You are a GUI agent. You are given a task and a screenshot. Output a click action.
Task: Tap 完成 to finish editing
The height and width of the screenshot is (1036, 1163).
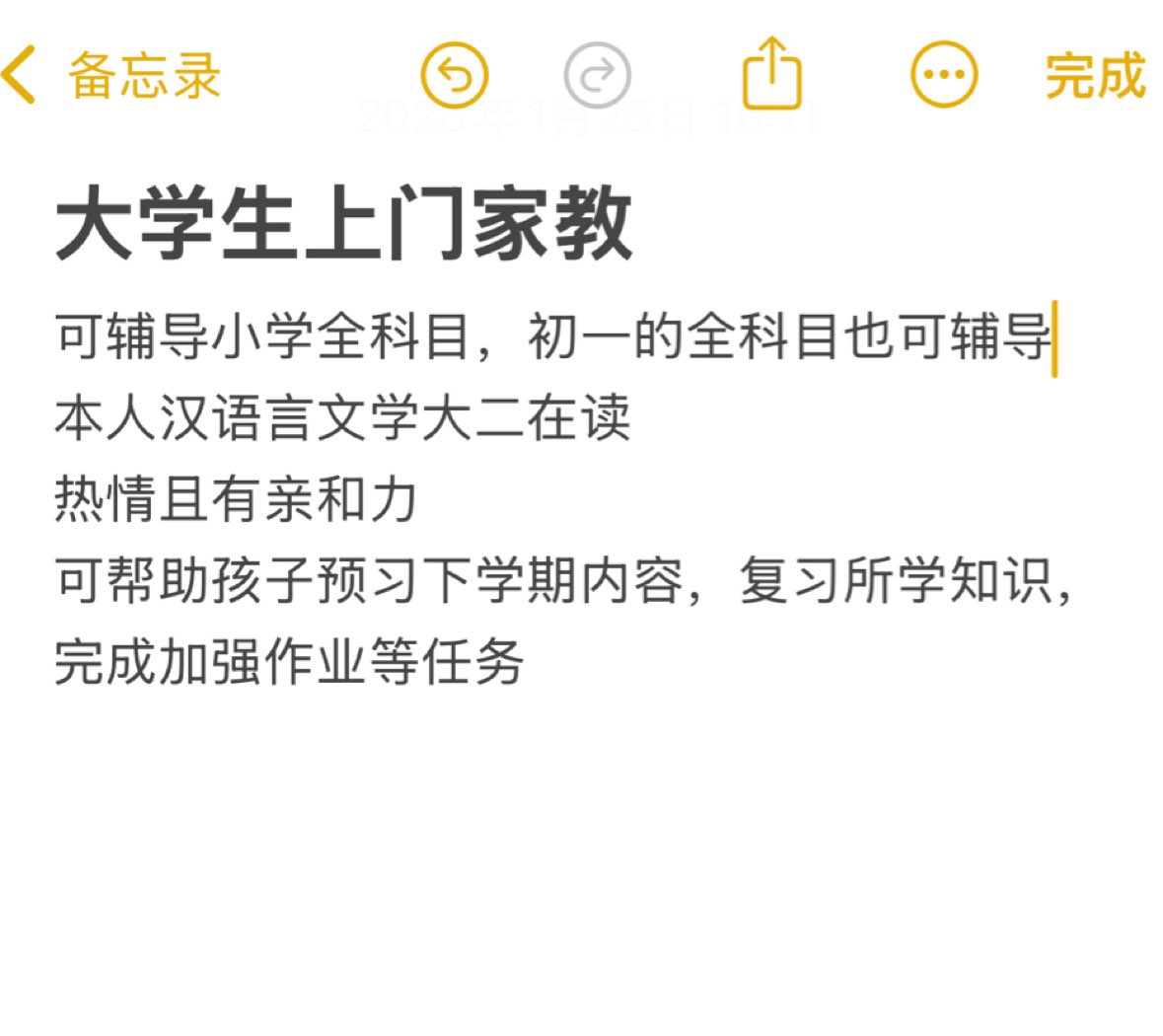coord(1095,75)
